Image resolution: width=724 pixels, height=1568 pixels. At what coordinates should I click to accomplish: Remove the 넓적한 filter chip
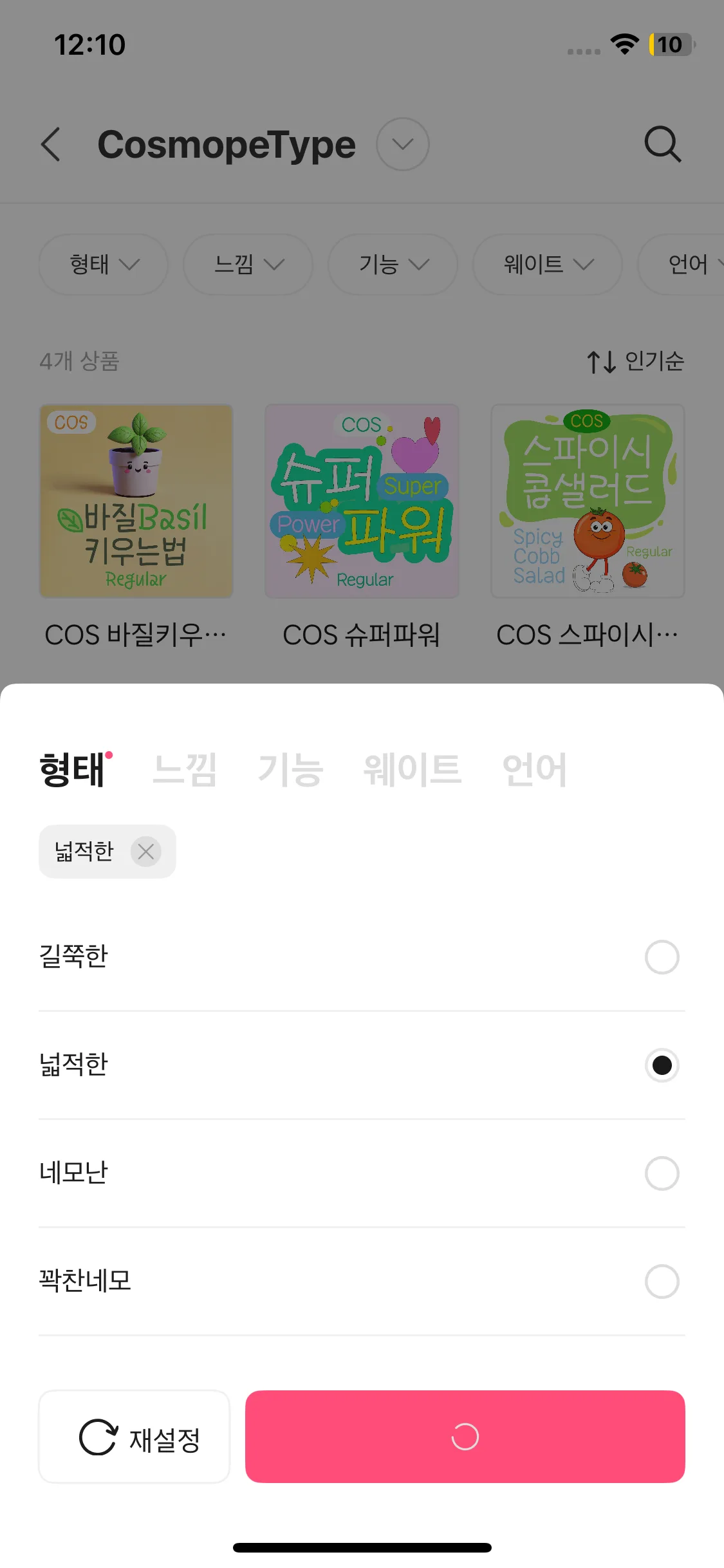[x=146, y=852]
